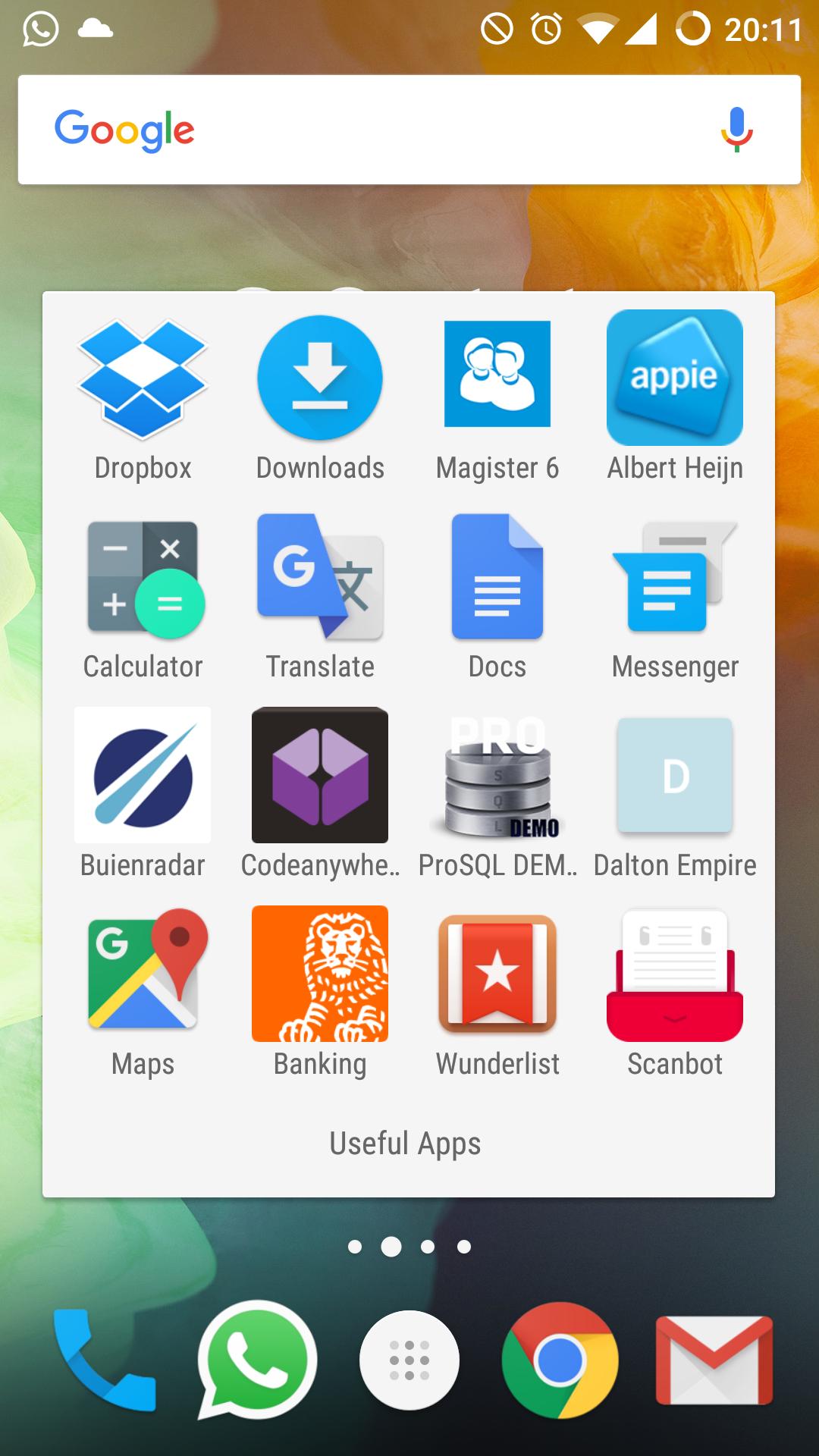Open the Calculator
Image resolution: width=819 pixels, height=1456 pixels.
pyautogui.click(x=143, y=578)
